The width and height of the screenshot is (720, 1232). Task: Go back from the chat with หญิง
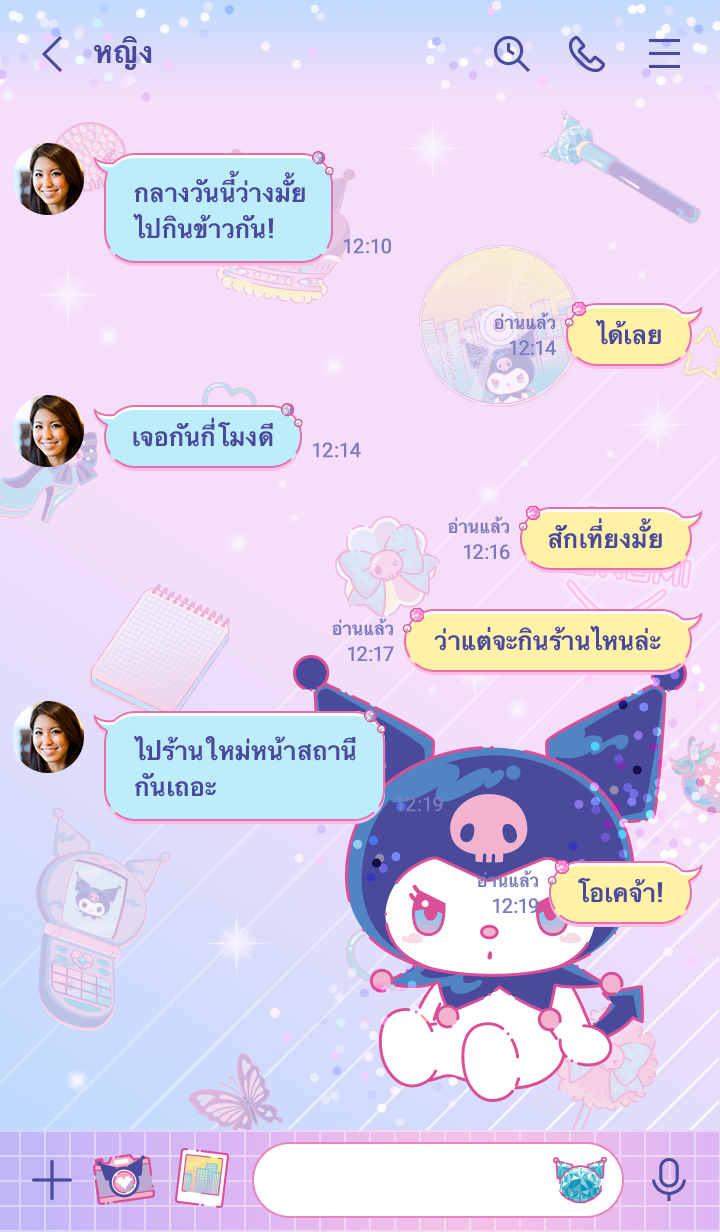click(x=52, y=54)
